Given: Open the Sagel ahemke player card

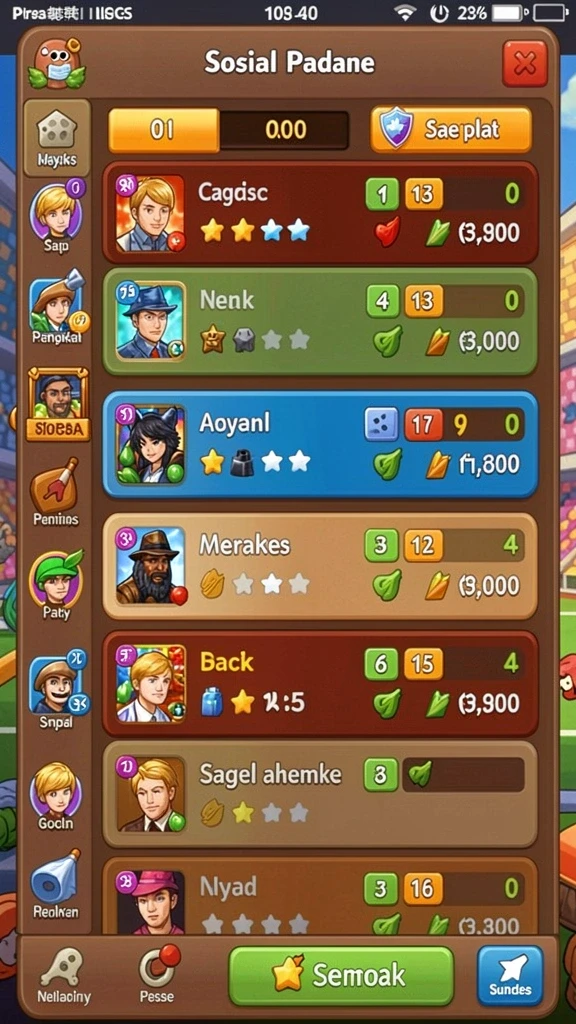Looking at the screenshot, I should click(x=320, y=793).
